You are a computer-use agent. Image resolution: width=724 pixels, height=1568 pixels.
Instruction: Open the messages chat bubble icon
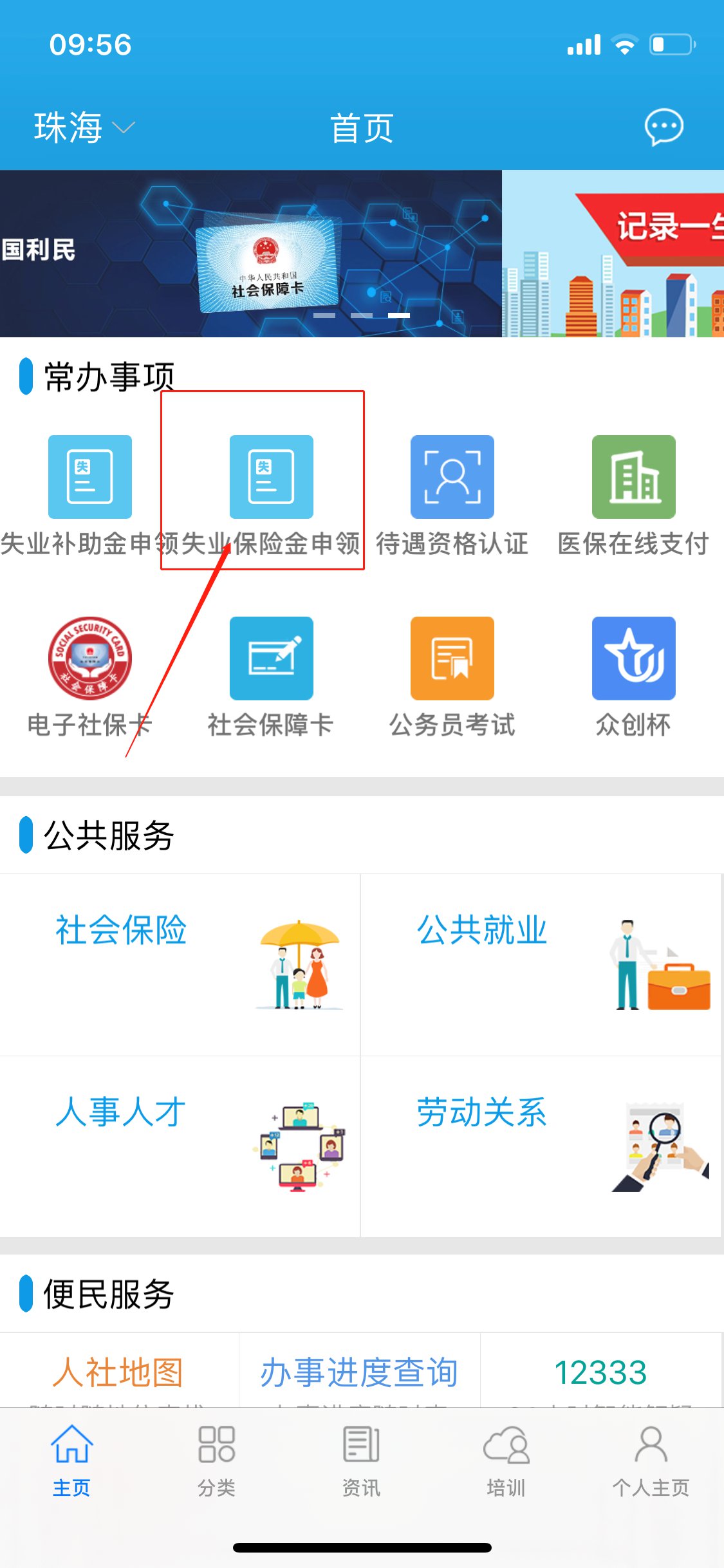point(664,127)
